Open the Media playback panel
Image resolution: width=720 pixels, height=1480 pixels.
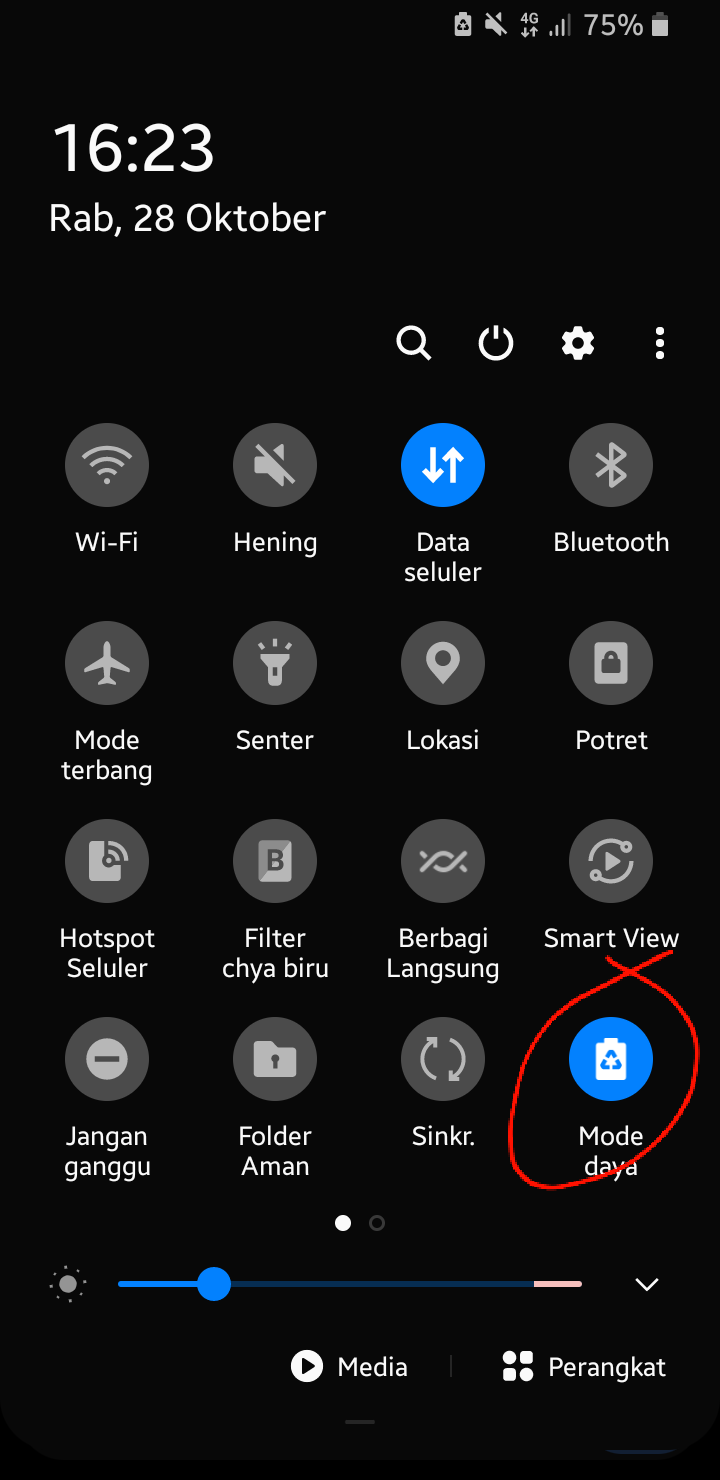[350, 1366]
